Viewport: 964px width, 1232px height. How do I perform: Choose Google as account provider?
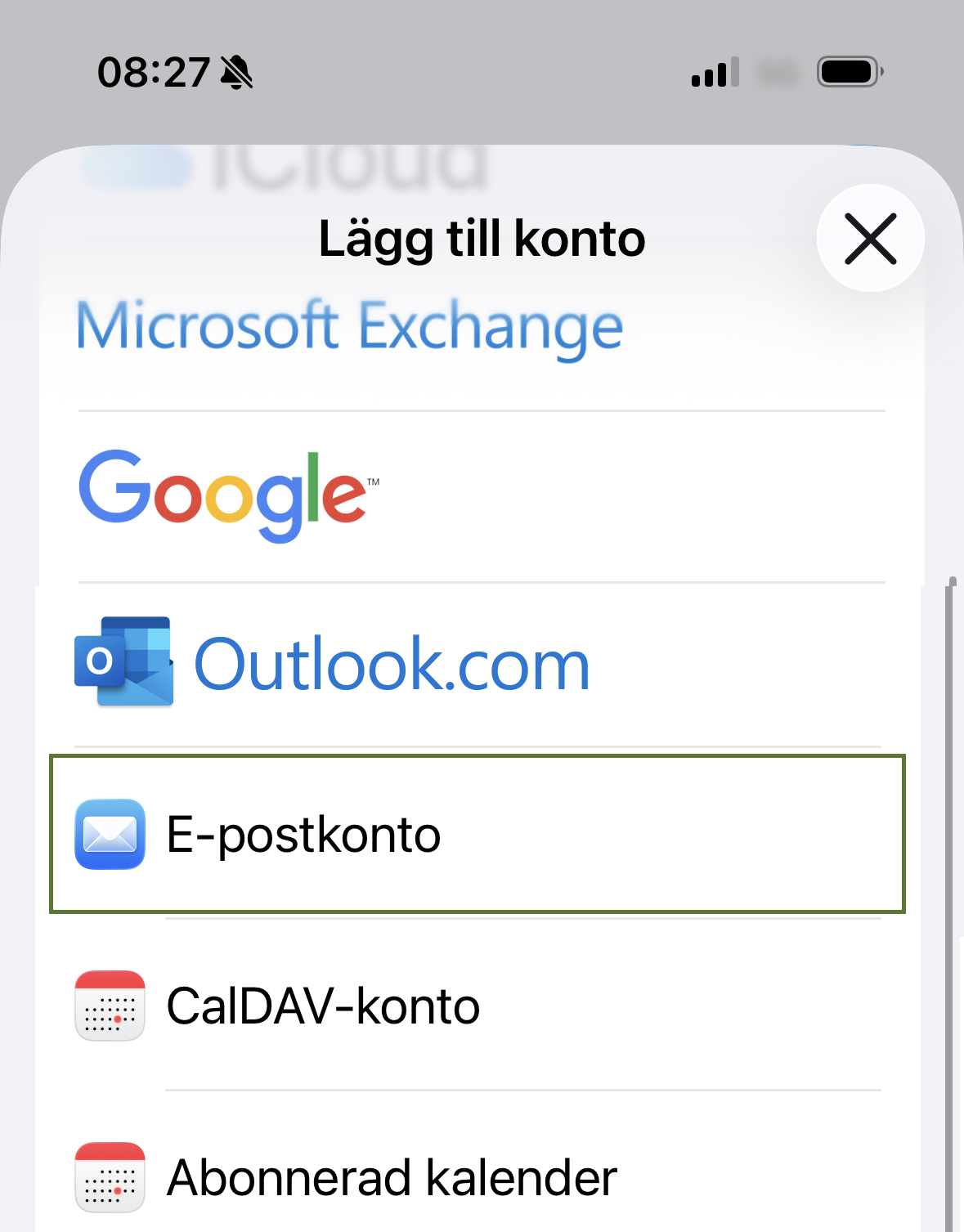tap(229, 495)
